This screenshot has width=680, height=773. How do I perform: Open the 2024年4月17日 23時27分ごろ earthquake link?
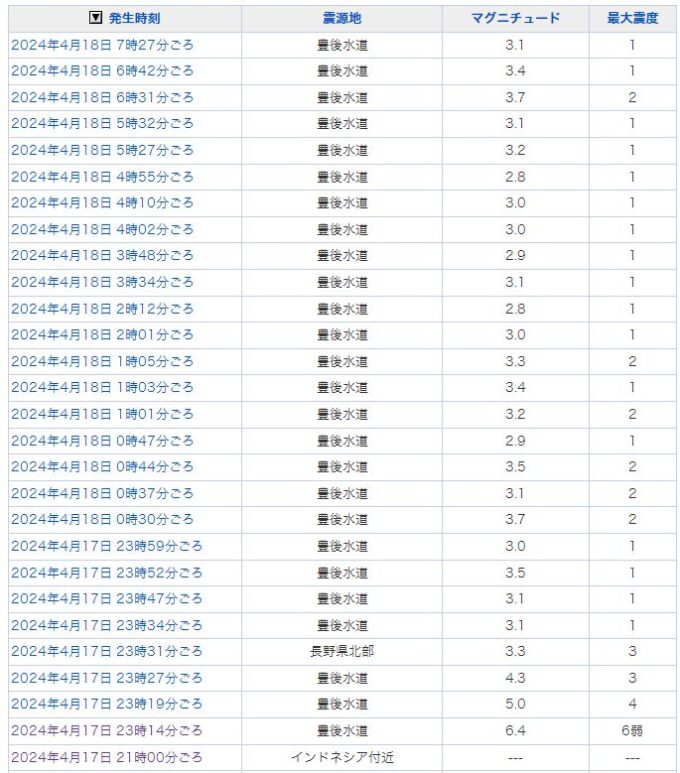(x=106, y=678)
